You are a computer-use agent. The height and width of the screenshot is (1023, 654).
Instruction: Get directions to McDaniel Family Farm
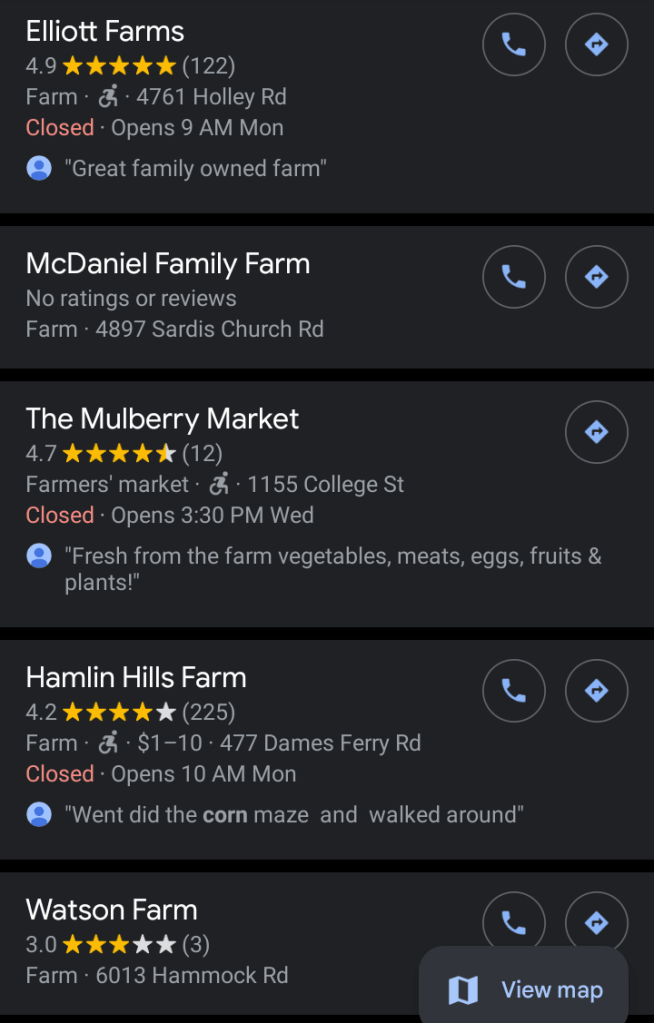click(x=597, y=277)
